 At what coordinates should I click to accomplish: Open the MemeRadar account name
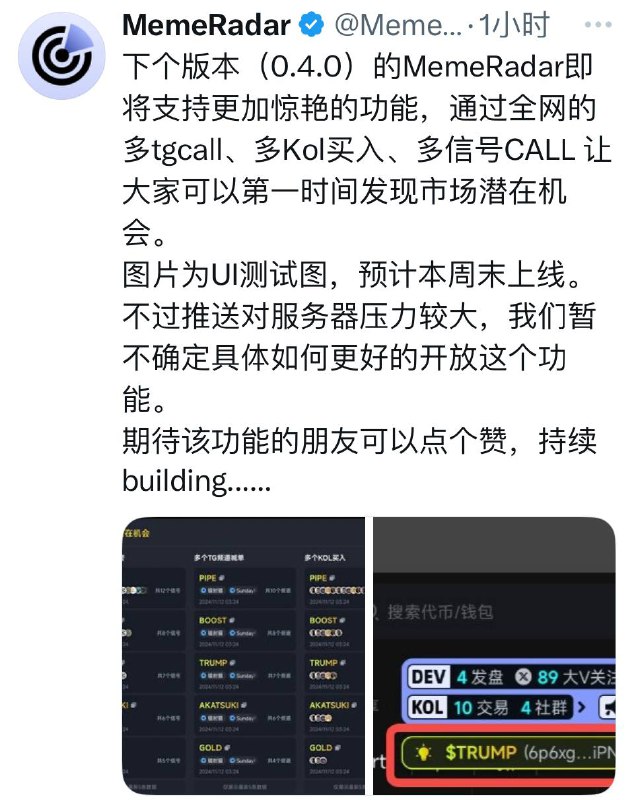click(207, 24)
